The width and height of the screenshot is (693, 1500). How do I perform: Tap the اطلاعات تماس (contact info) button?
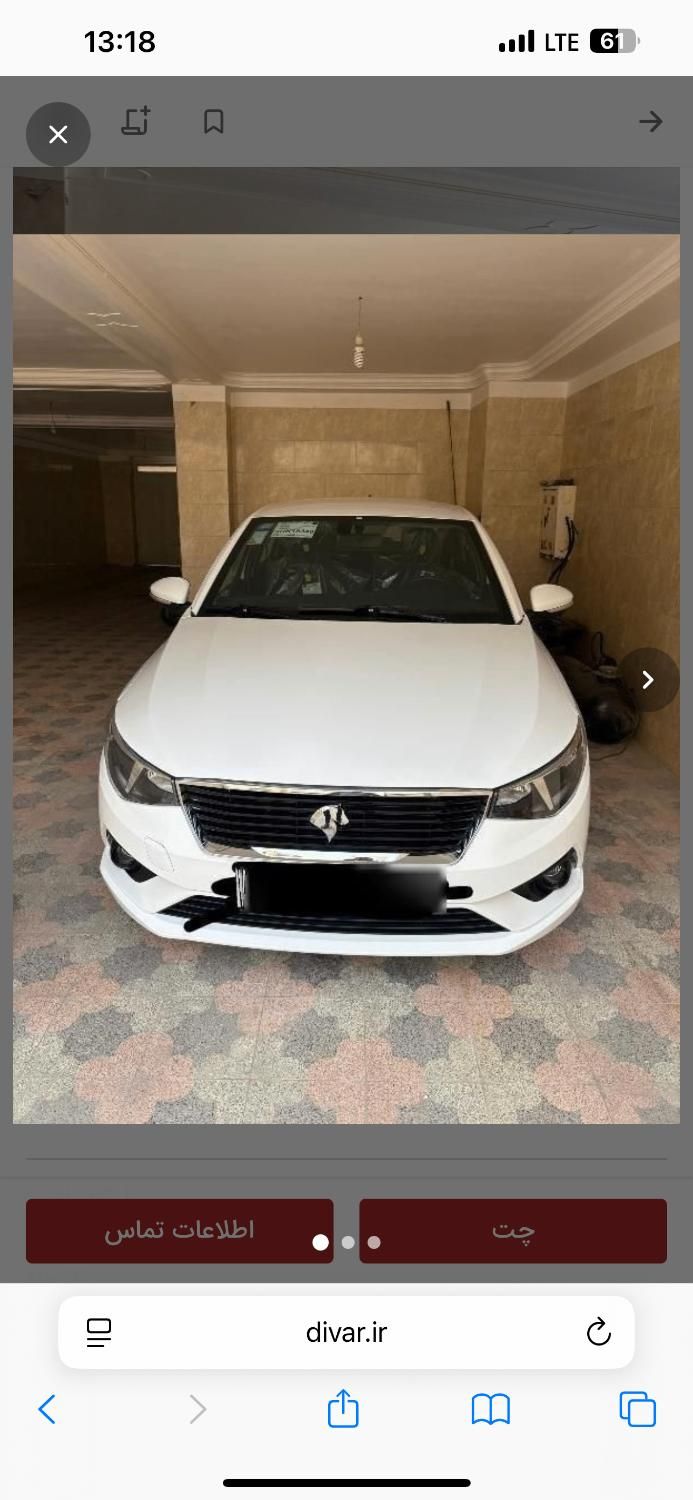click(180, 1230)
